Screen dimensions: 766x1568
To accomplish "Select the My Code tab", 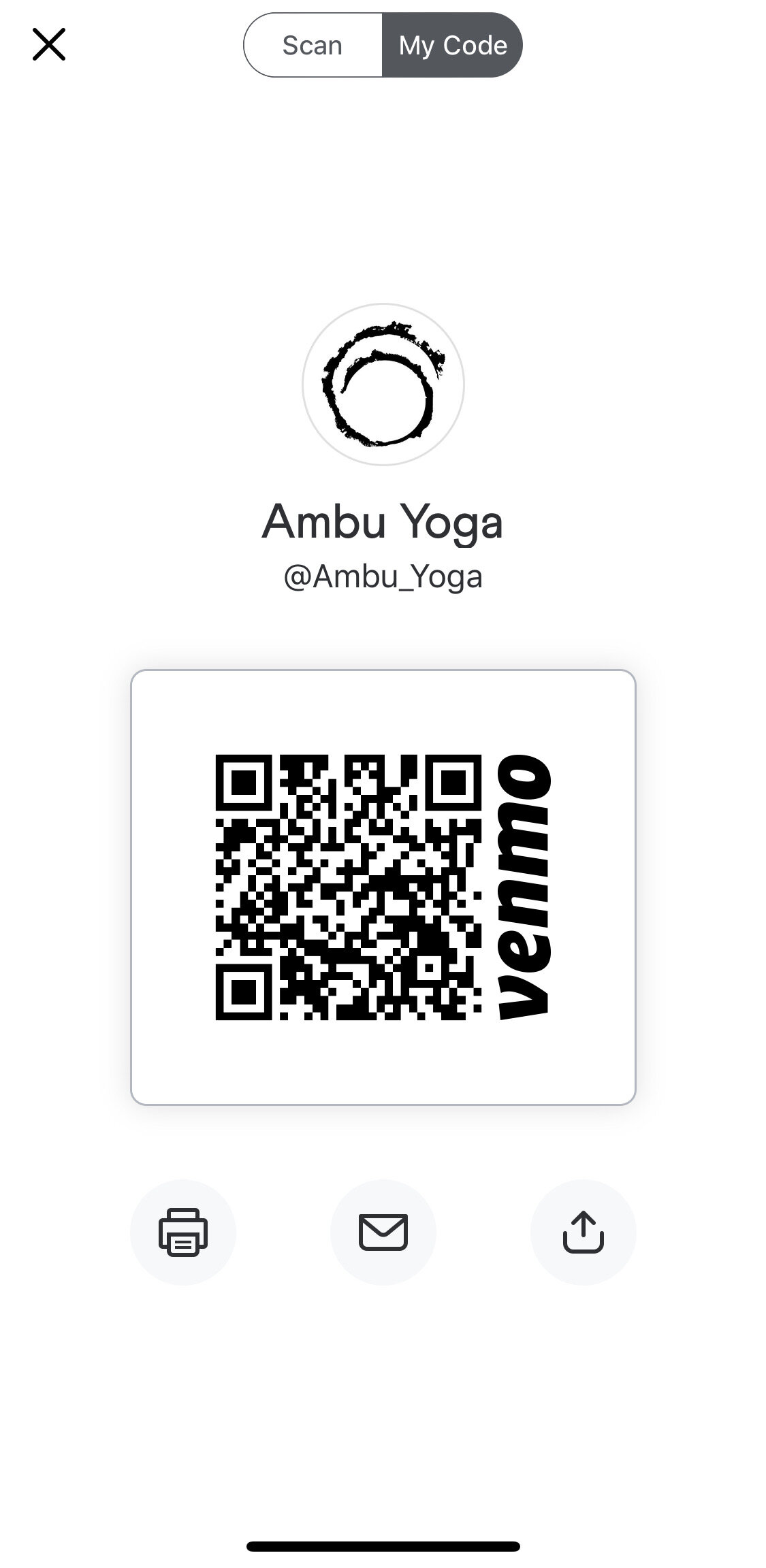I will point(452,46).
